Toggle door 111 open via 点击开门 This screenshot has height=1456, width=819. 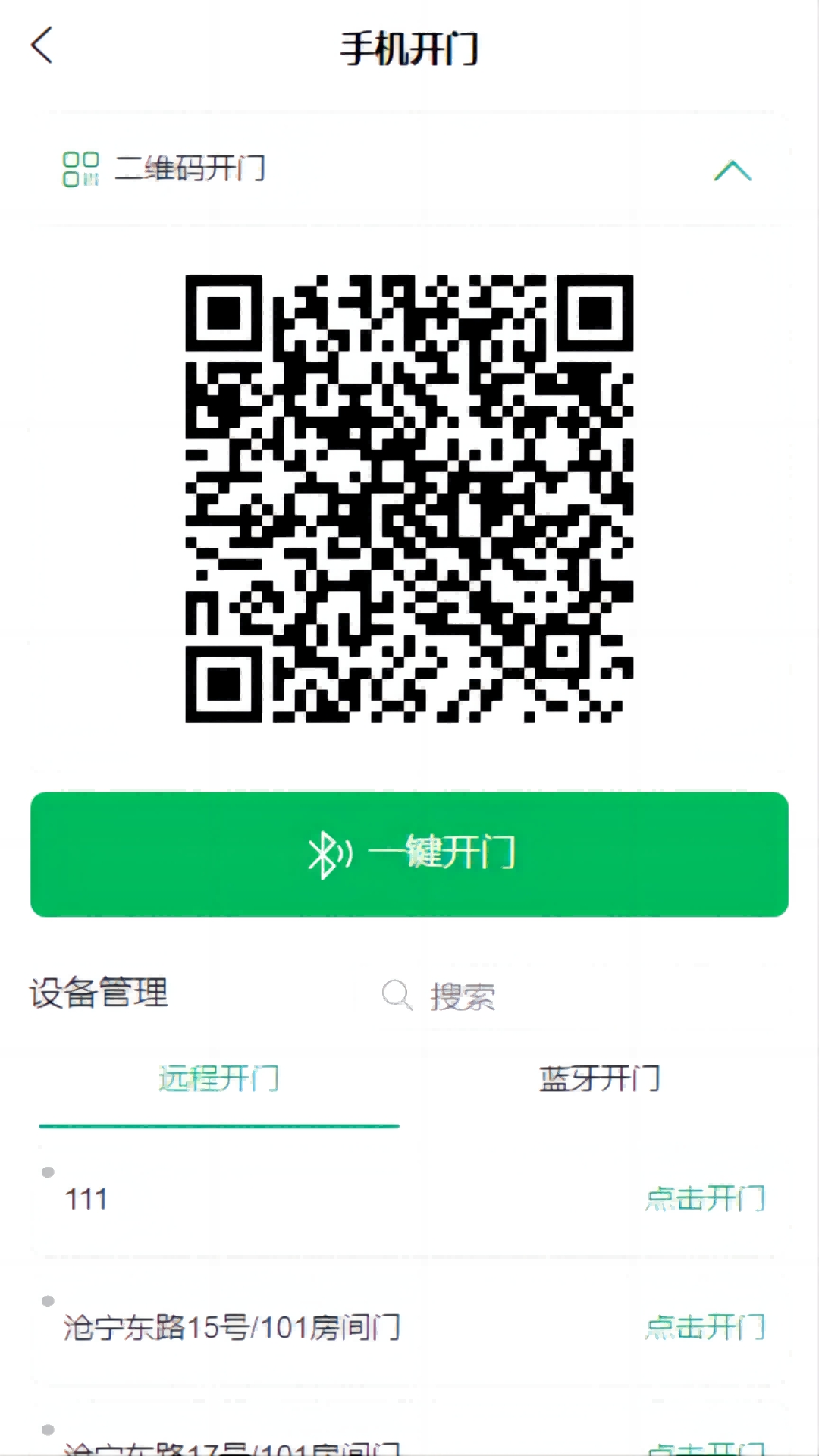(704, 1198)
